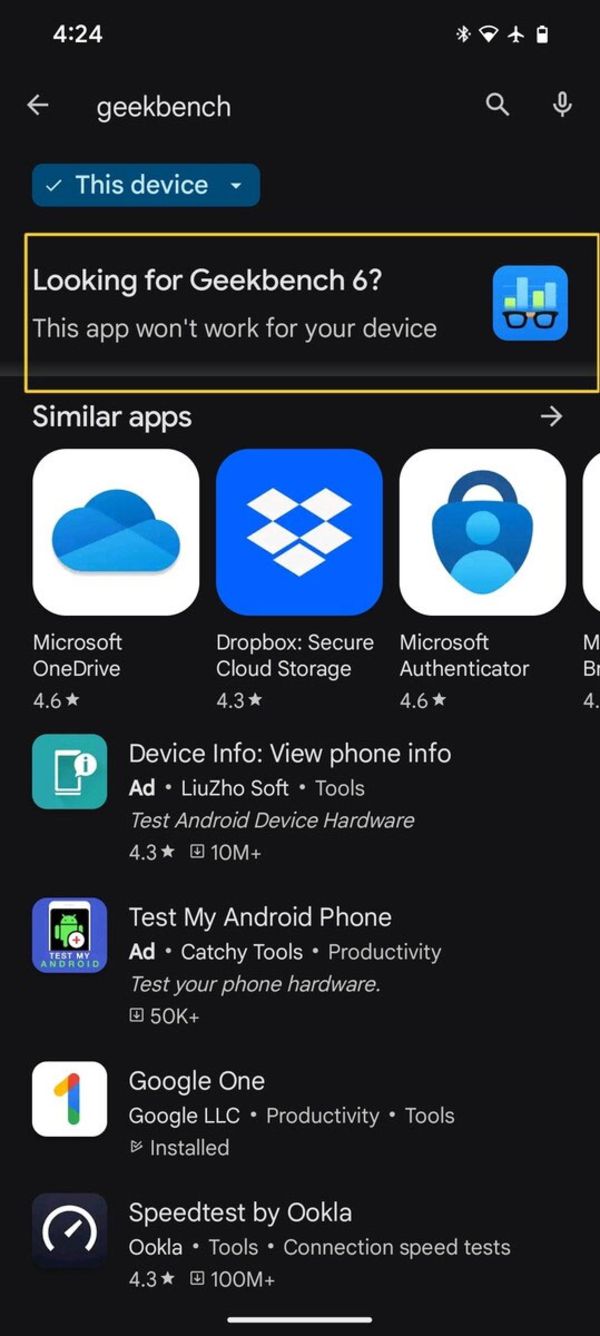The width and height of the screenshot is (600, 1336).
Task: Open the Speedtest by Ookla listing
Action: (300, 1244)
